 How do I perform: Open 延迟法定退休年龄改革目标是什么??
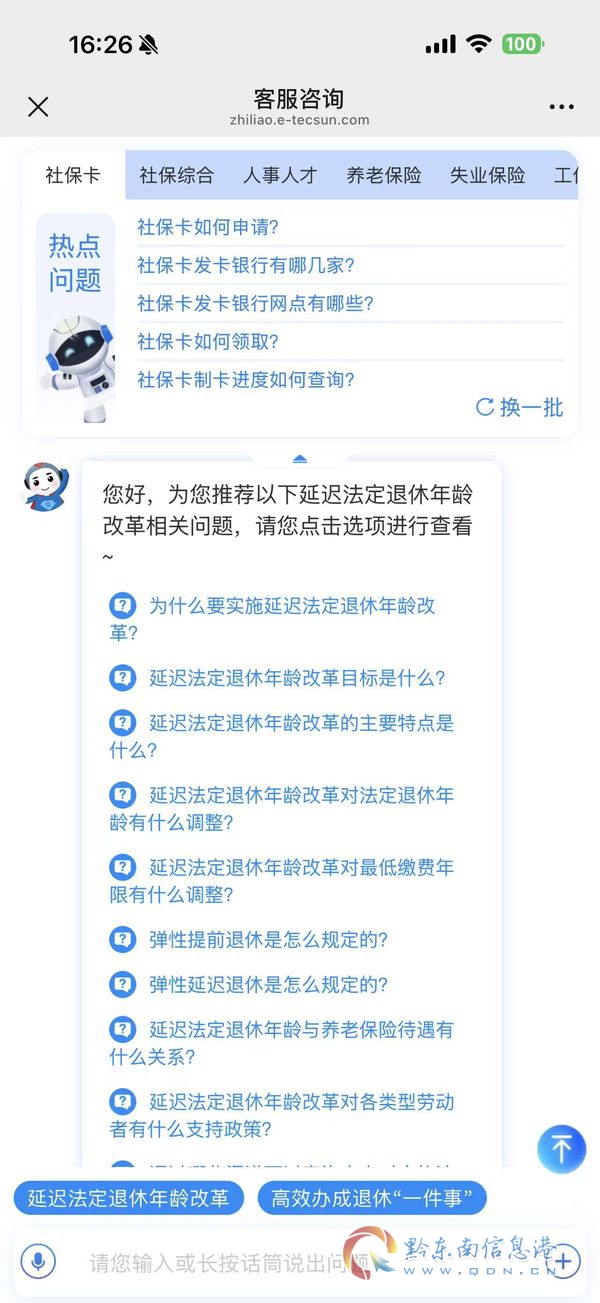click(277, 678)
